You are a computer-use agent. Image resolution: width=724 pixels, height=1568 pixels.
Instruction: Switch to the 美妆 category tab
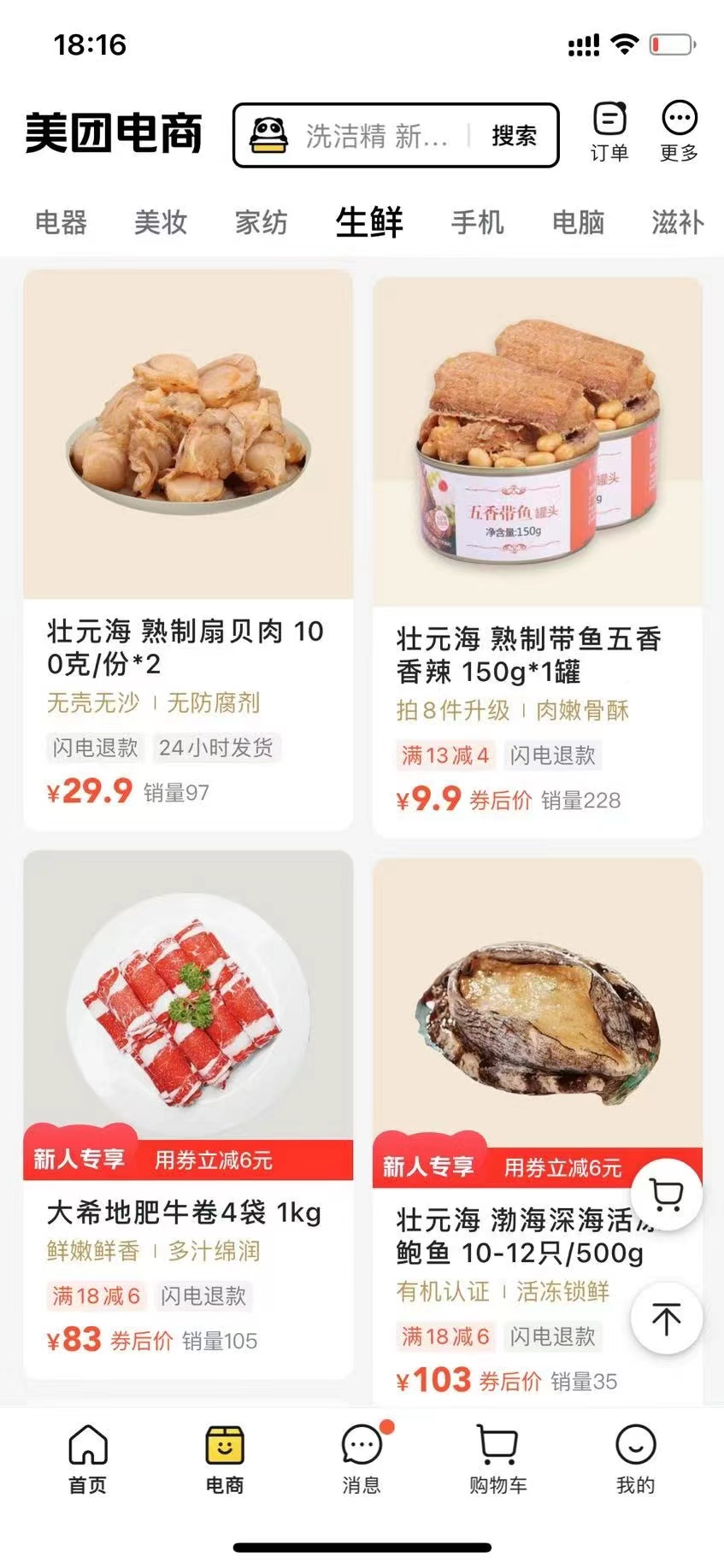[x=161, y=222]
